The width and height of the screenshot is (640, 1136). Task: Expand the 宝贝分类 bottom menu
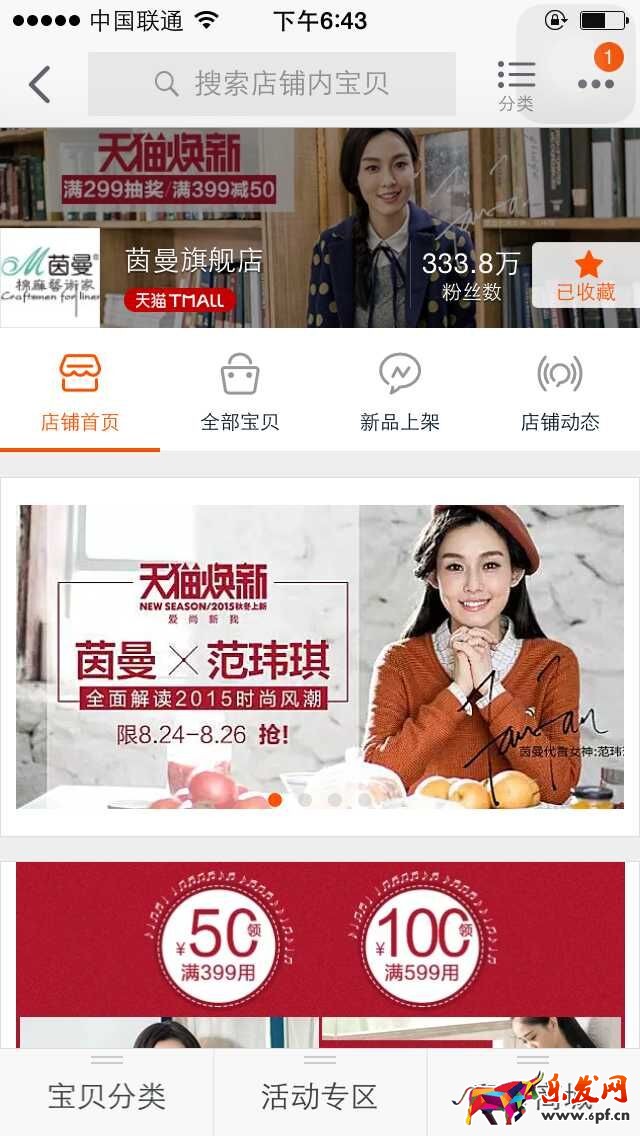click(107, 1093)
